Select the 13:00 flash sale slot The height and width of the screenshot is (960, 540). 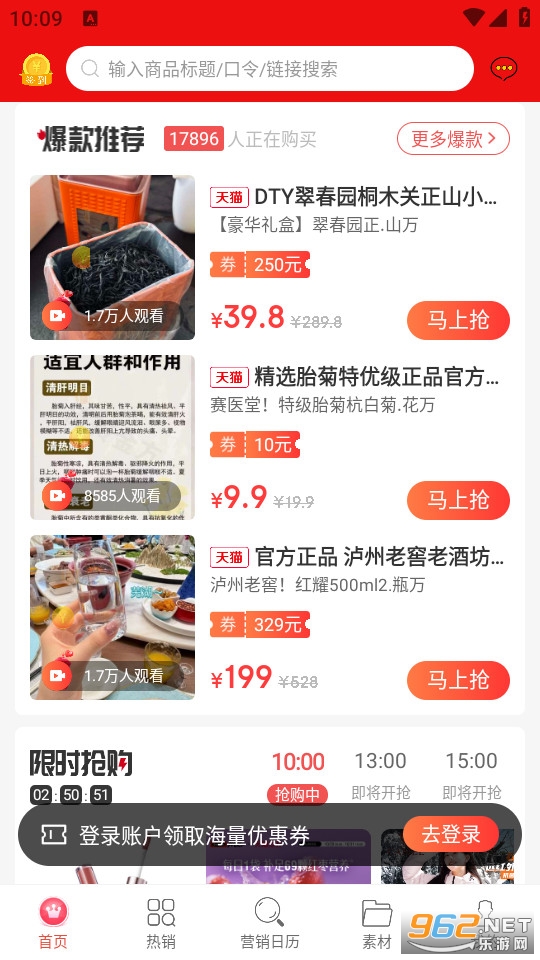coord(381,776)
